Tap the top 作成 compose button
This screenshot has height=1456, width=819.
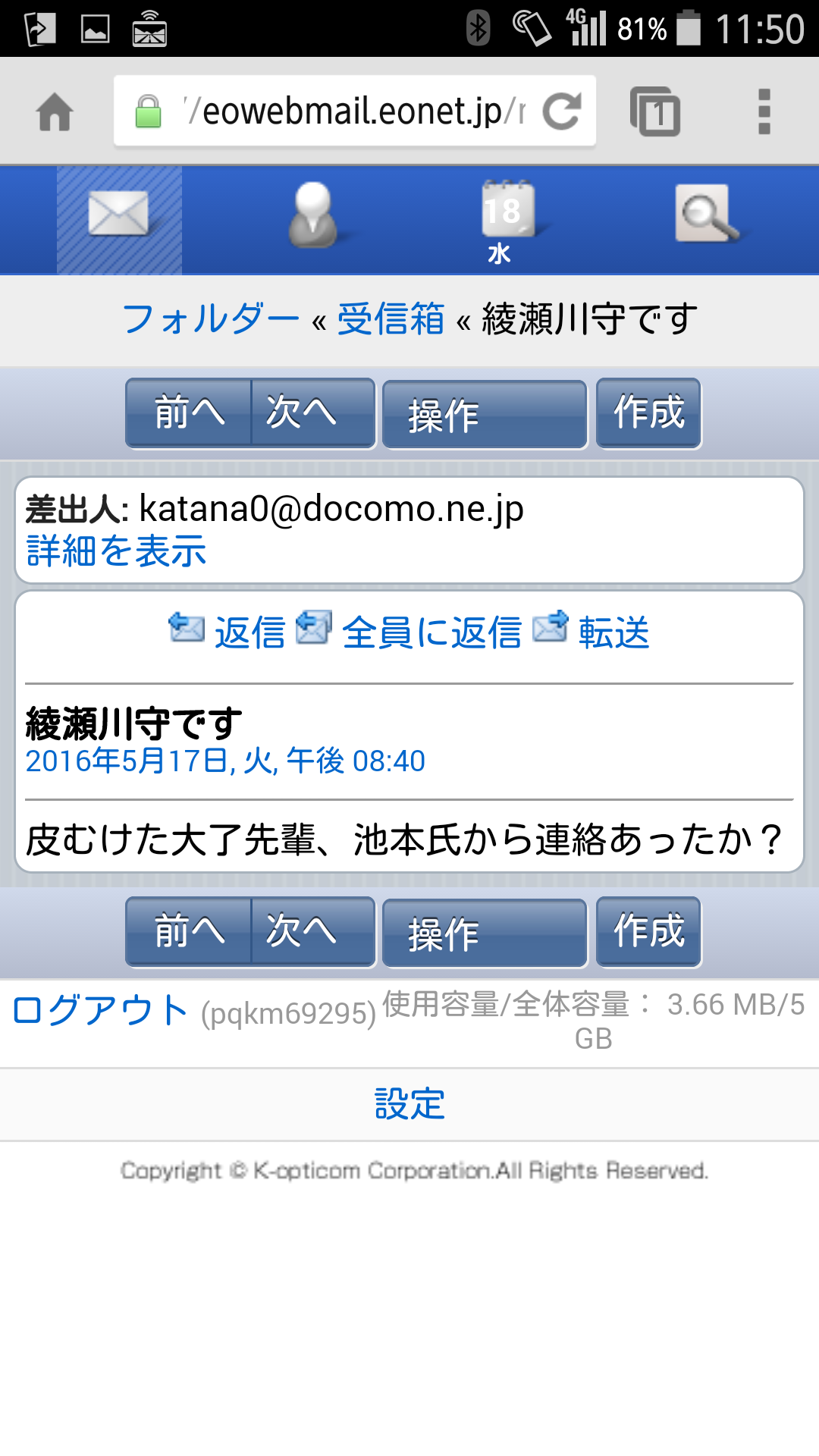pos(649,413)
